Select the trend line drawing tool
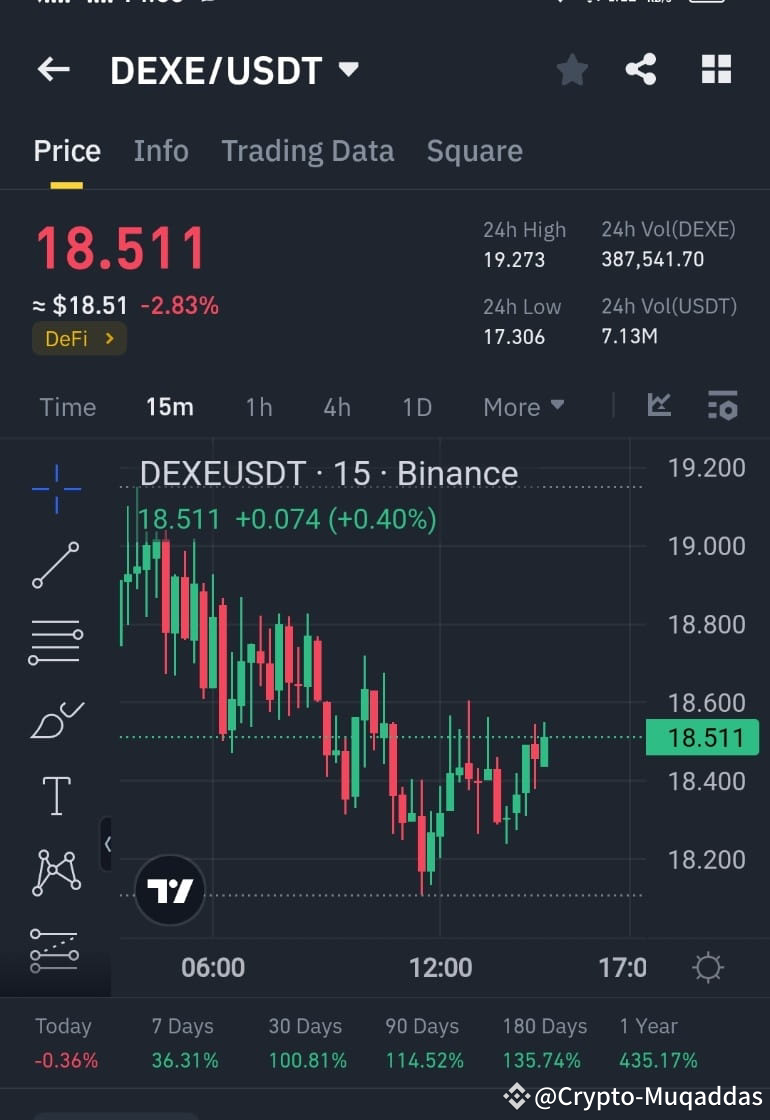 click(57, 563)
